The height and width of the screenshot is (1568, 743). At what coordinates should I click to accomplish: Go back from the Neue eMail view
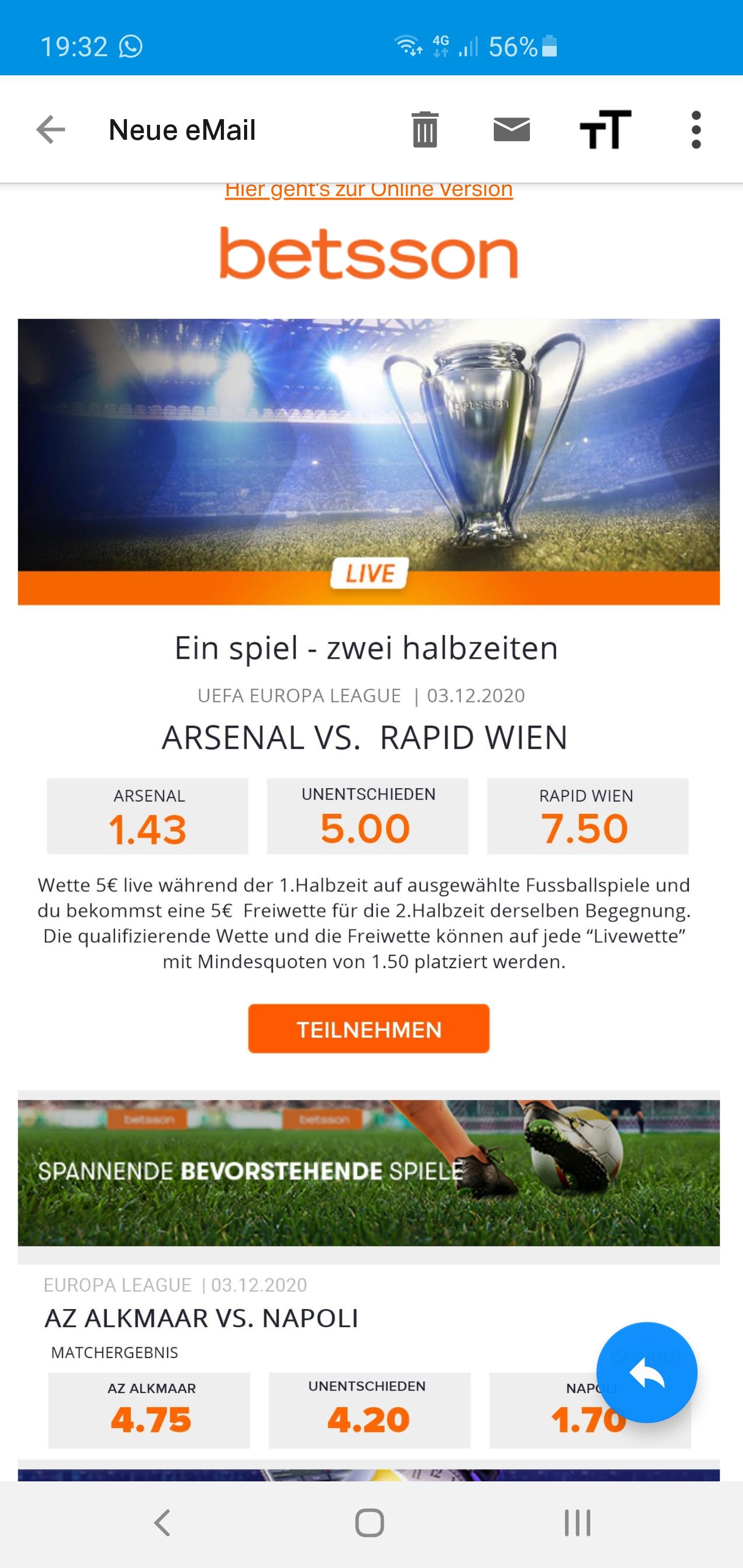[51, 129]
